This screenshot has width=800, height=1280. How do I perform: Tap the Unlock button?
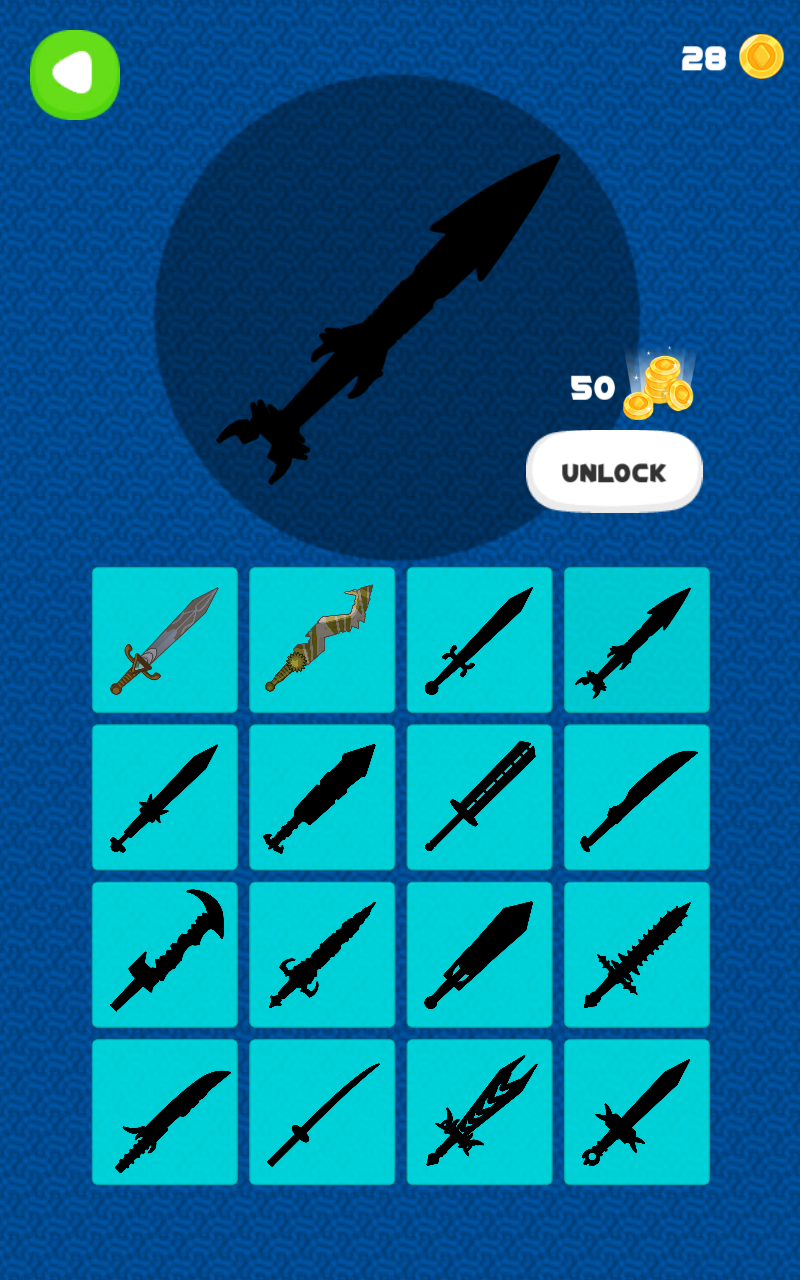click(x=614, y=472)
